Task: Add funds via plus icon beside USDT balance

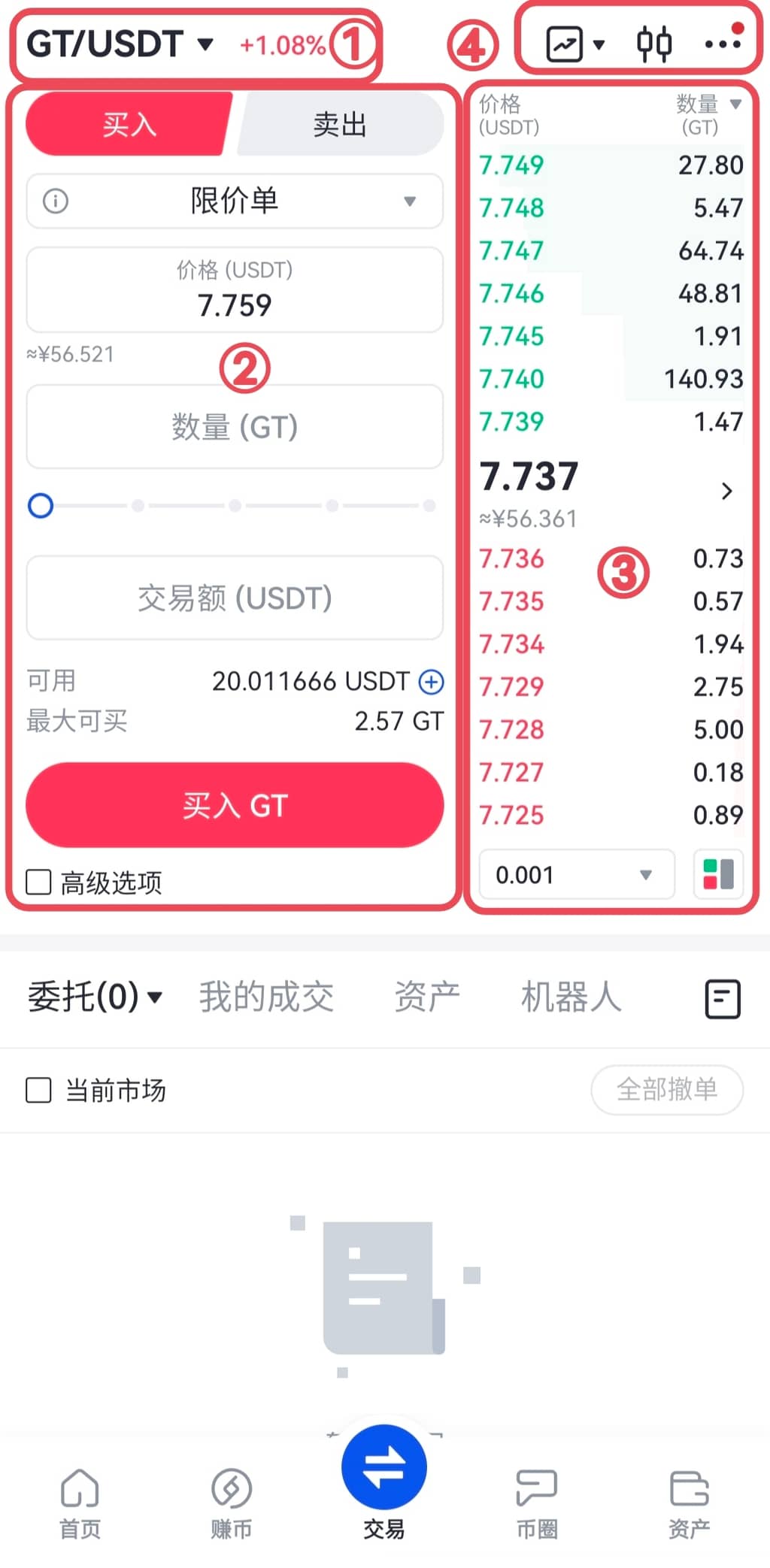Action: 431,682
